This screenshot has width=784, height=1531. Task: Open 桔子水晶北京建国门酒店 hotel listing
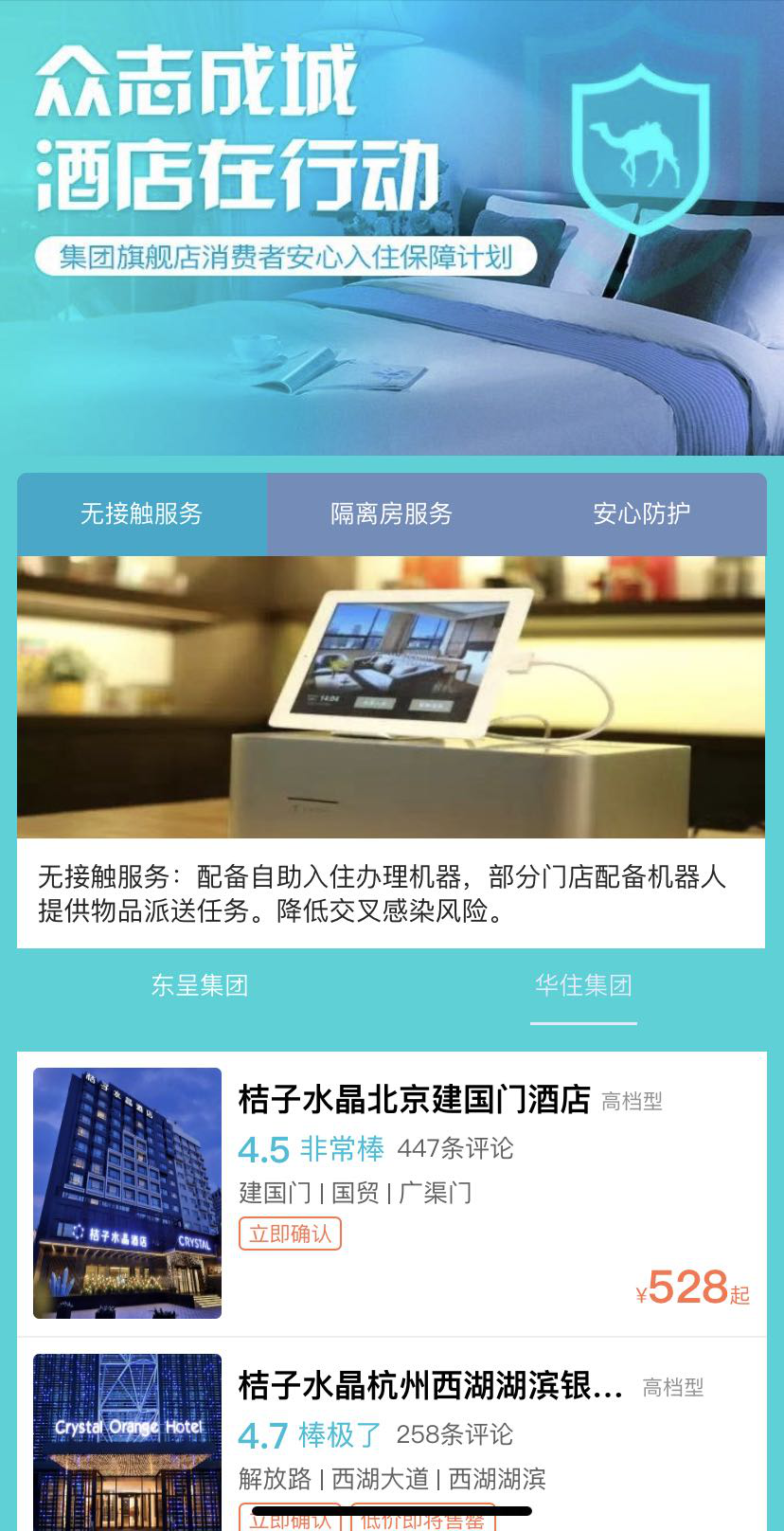(414, 1100)
